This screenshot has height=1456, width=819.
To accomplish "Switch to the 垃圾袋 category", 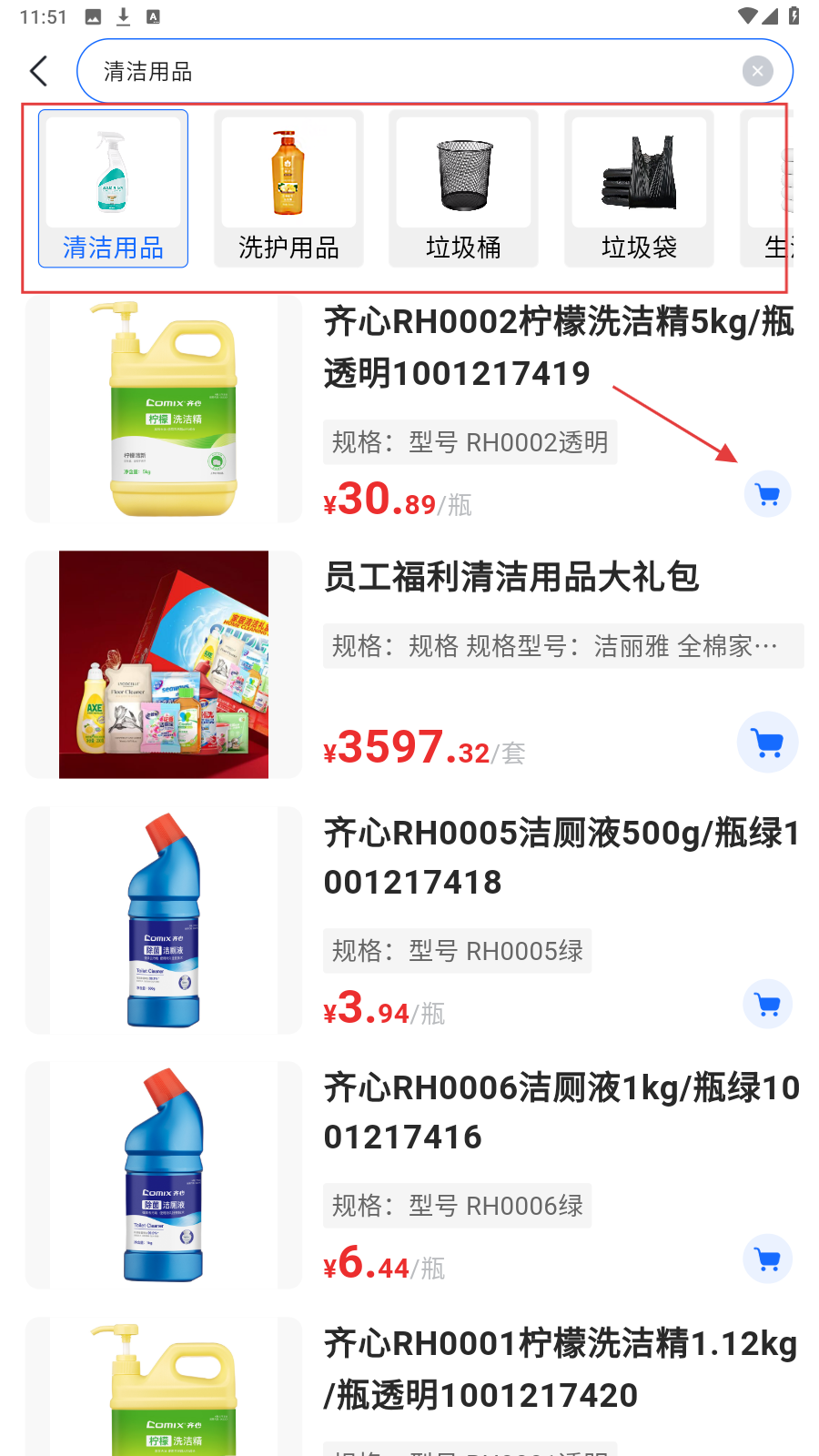I will coord(639,189).
